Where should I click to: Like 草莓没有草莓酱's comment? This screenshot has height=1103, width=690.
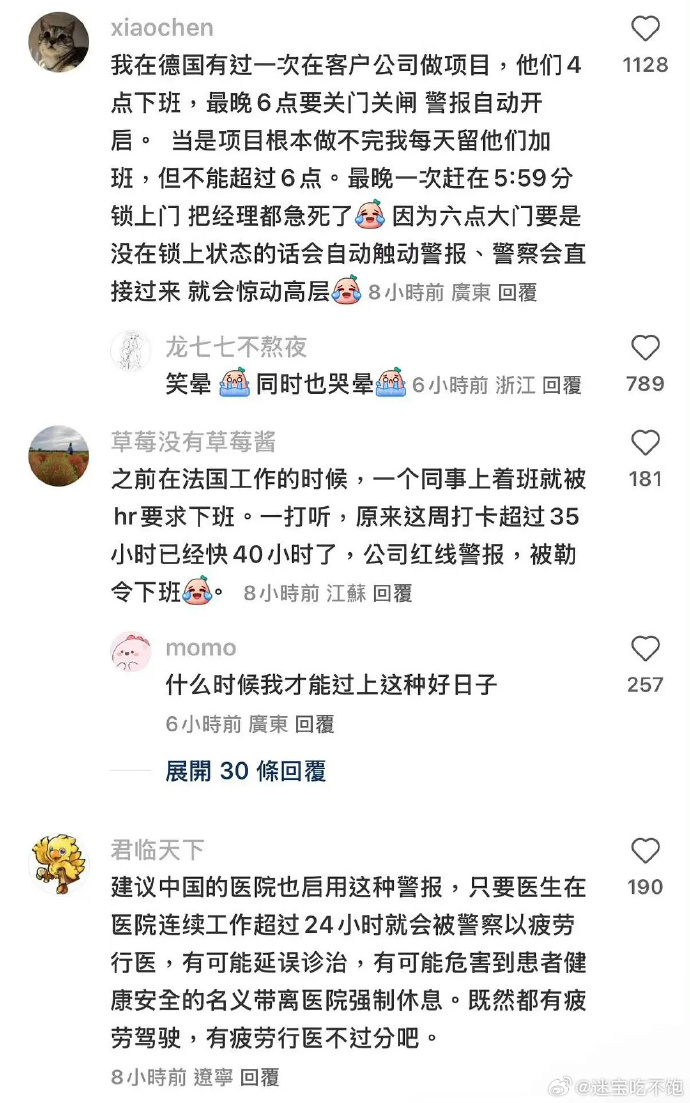(x=645, y=443)
